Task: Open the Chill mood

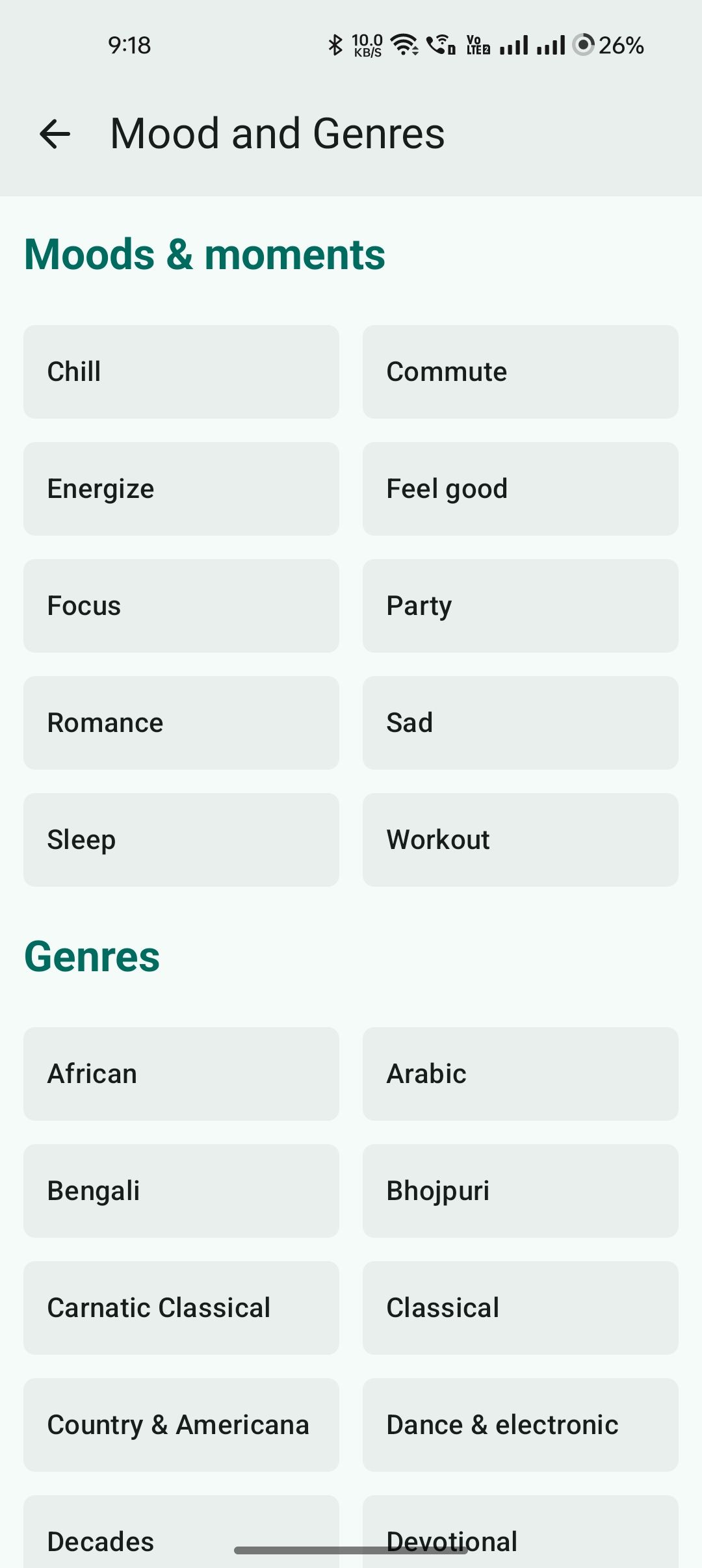Action: 181,372
